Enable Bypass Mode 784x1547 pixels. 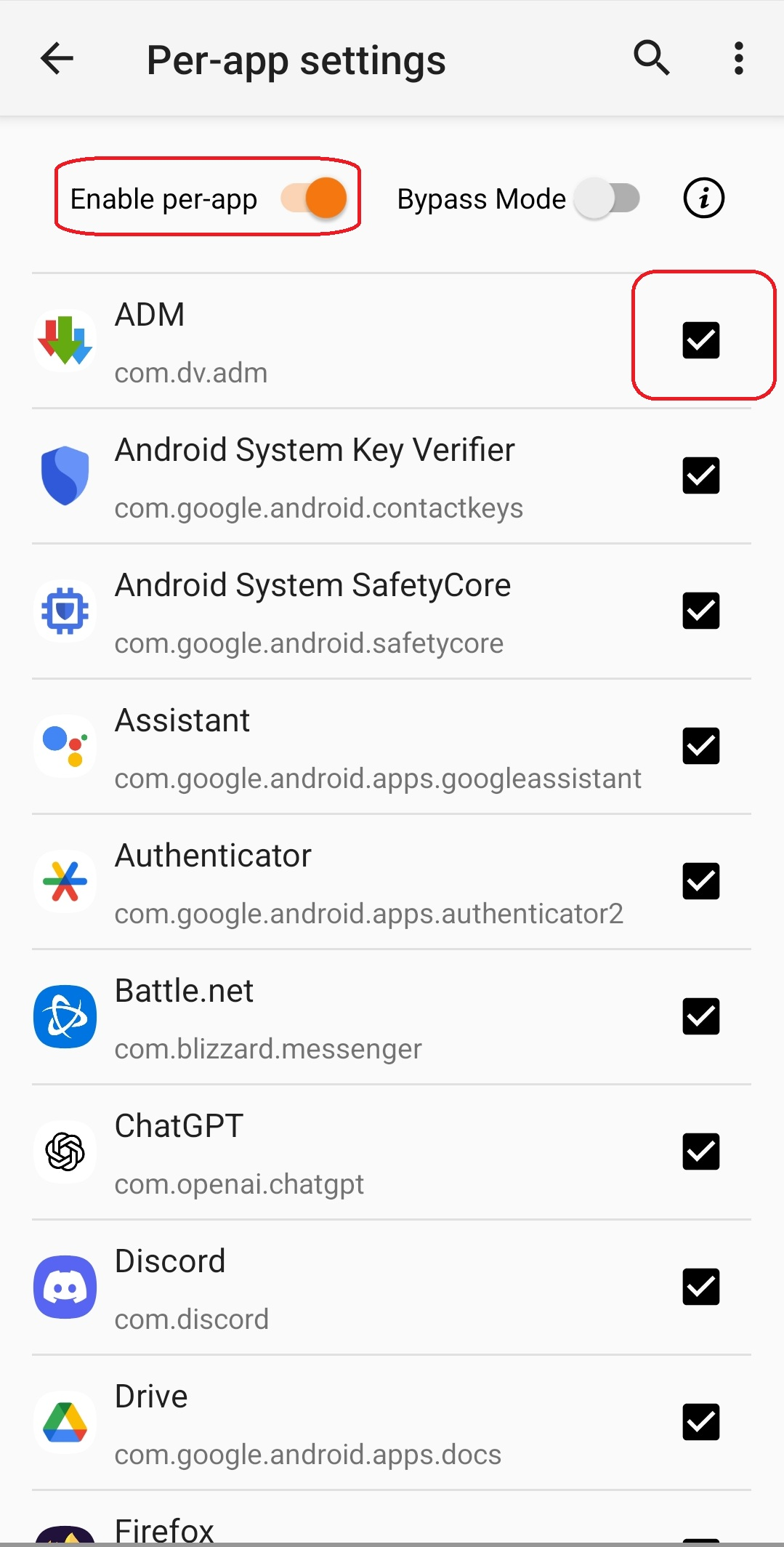tap(607, 198)
